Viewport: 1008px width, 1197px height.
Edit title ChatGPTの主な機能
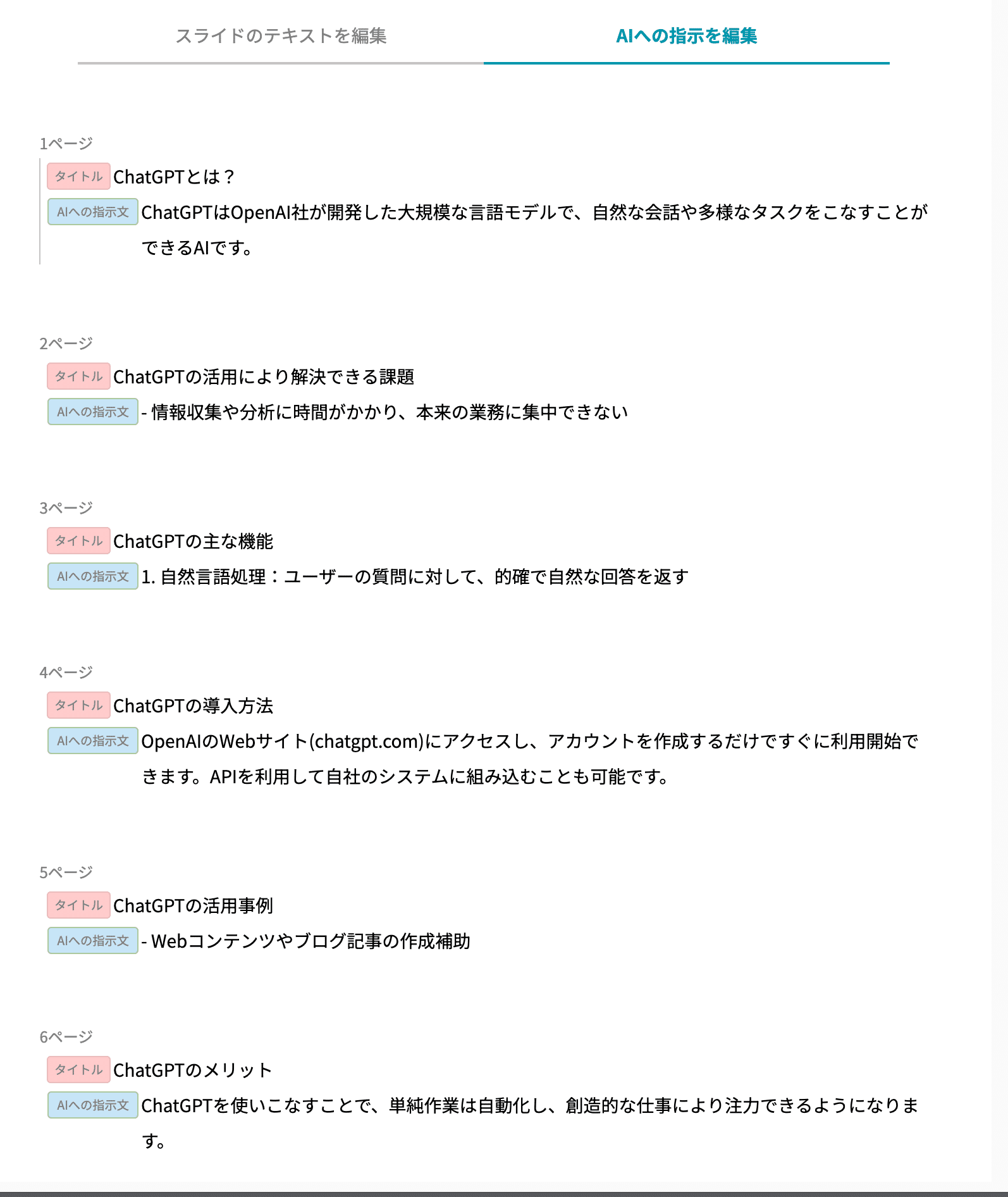point(193,542)
